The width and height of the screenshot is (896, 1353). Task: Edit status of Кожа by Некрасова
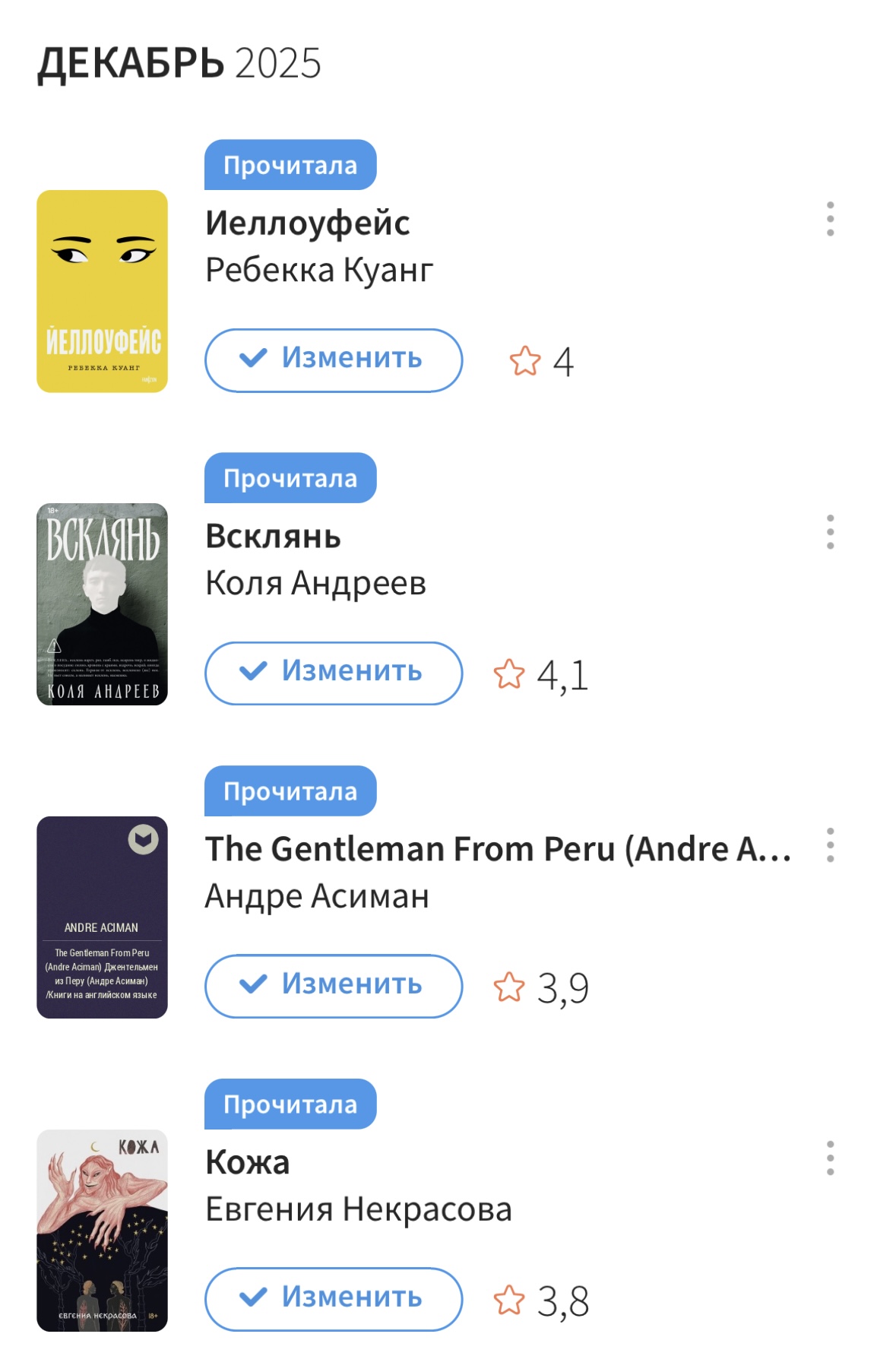pyautogui.click(x=334, y=1299)
